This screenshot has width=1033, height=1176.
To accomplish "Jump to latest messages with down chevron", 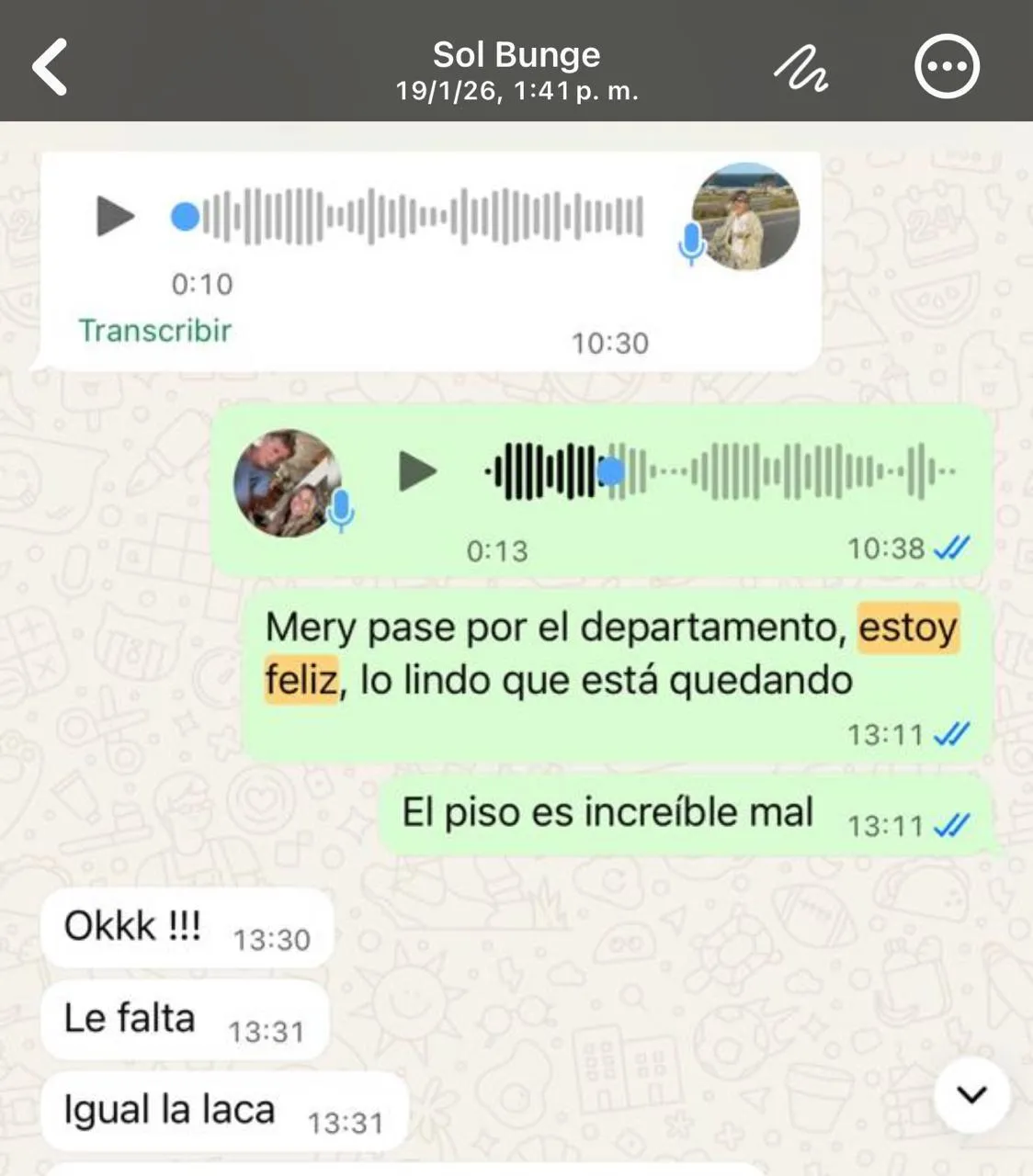I will coord(971,1094).
